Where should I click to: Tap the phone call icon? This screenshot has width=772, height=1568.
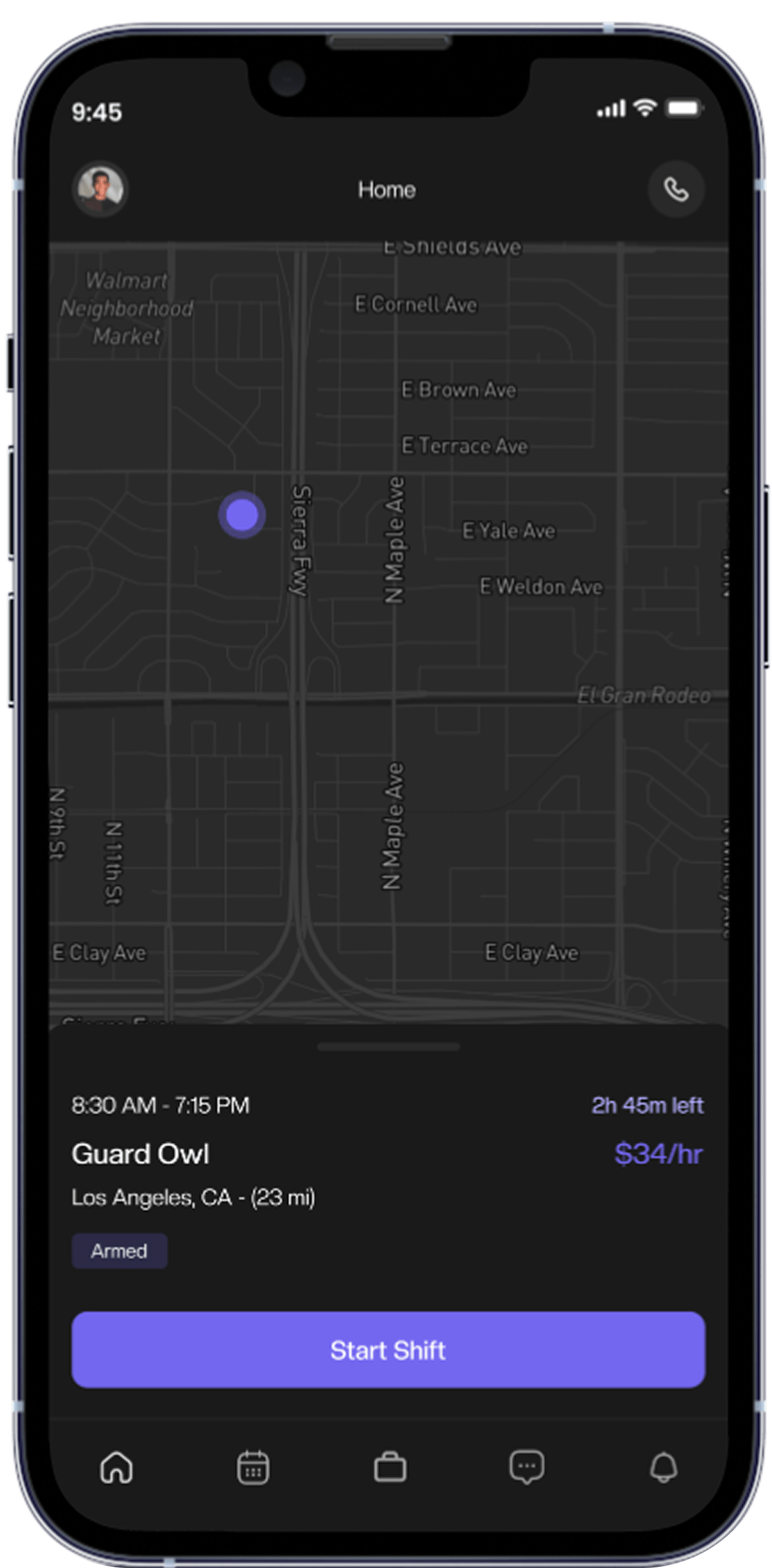[x=675, y=190]
